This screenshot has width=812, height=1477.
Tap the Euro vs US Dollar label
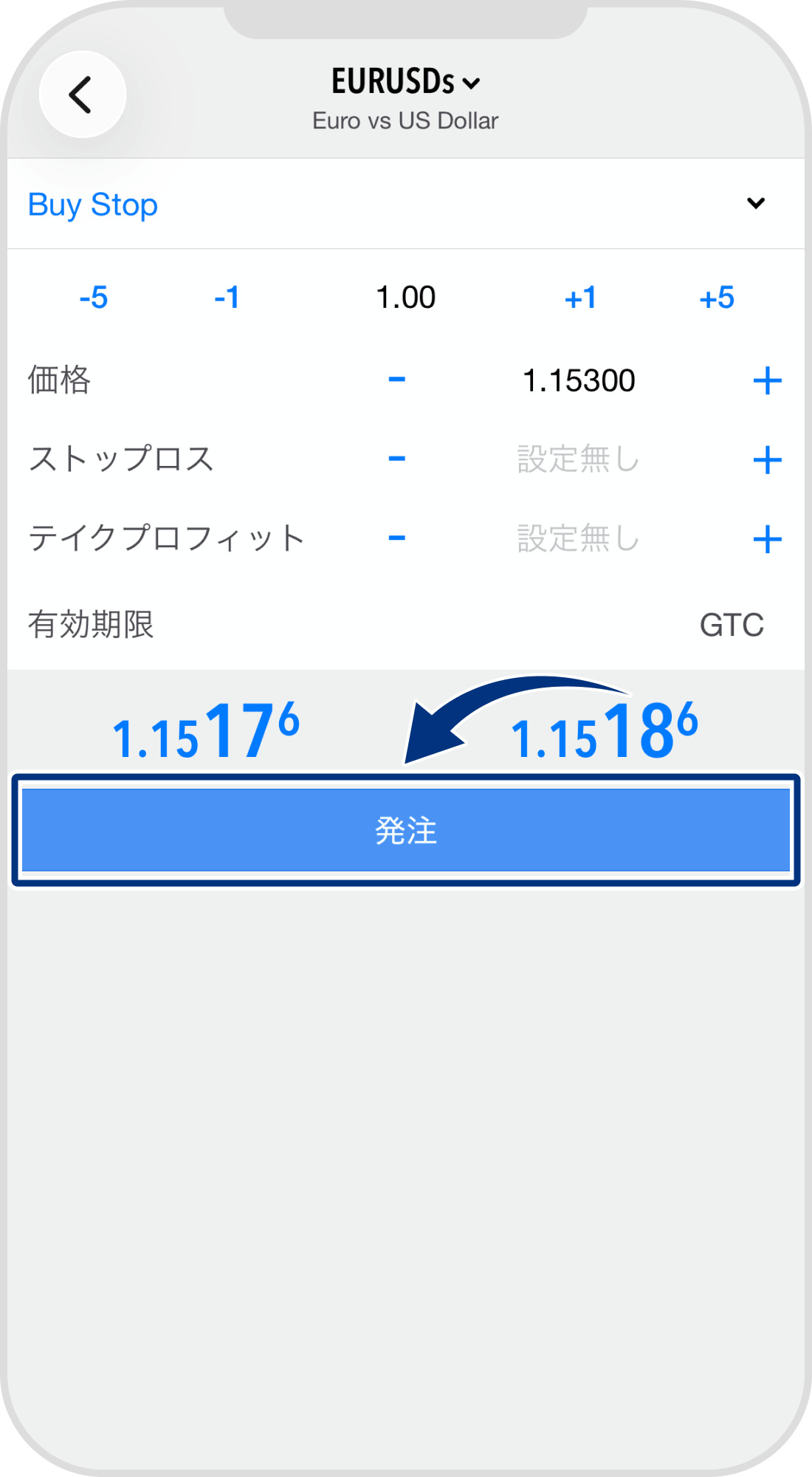pyautogui.click(x=406, y=120)
